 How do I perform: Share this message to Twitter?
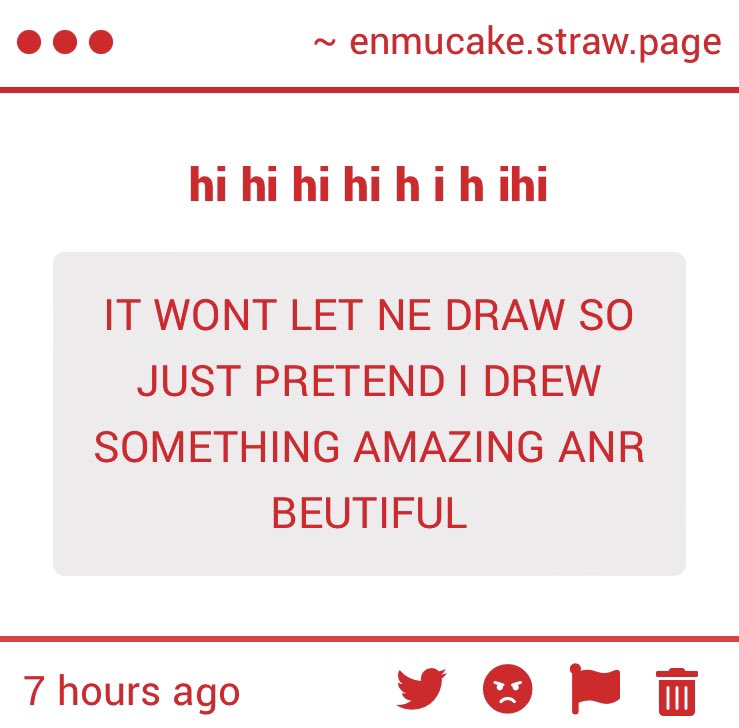[x=421, y=689]
